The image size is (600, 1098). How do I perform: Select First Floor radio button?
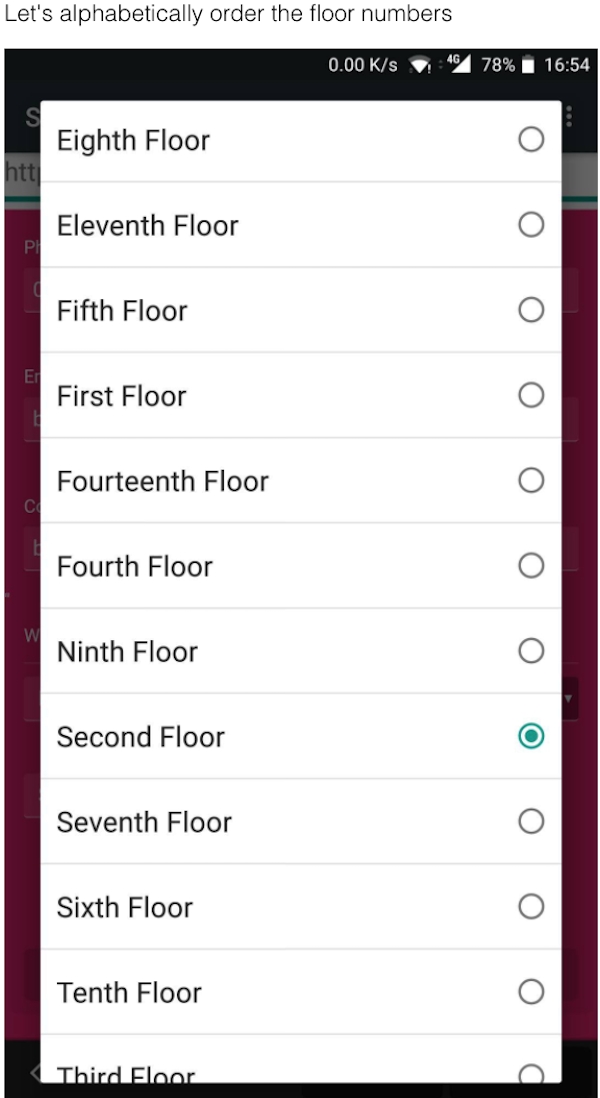point(531,396)
